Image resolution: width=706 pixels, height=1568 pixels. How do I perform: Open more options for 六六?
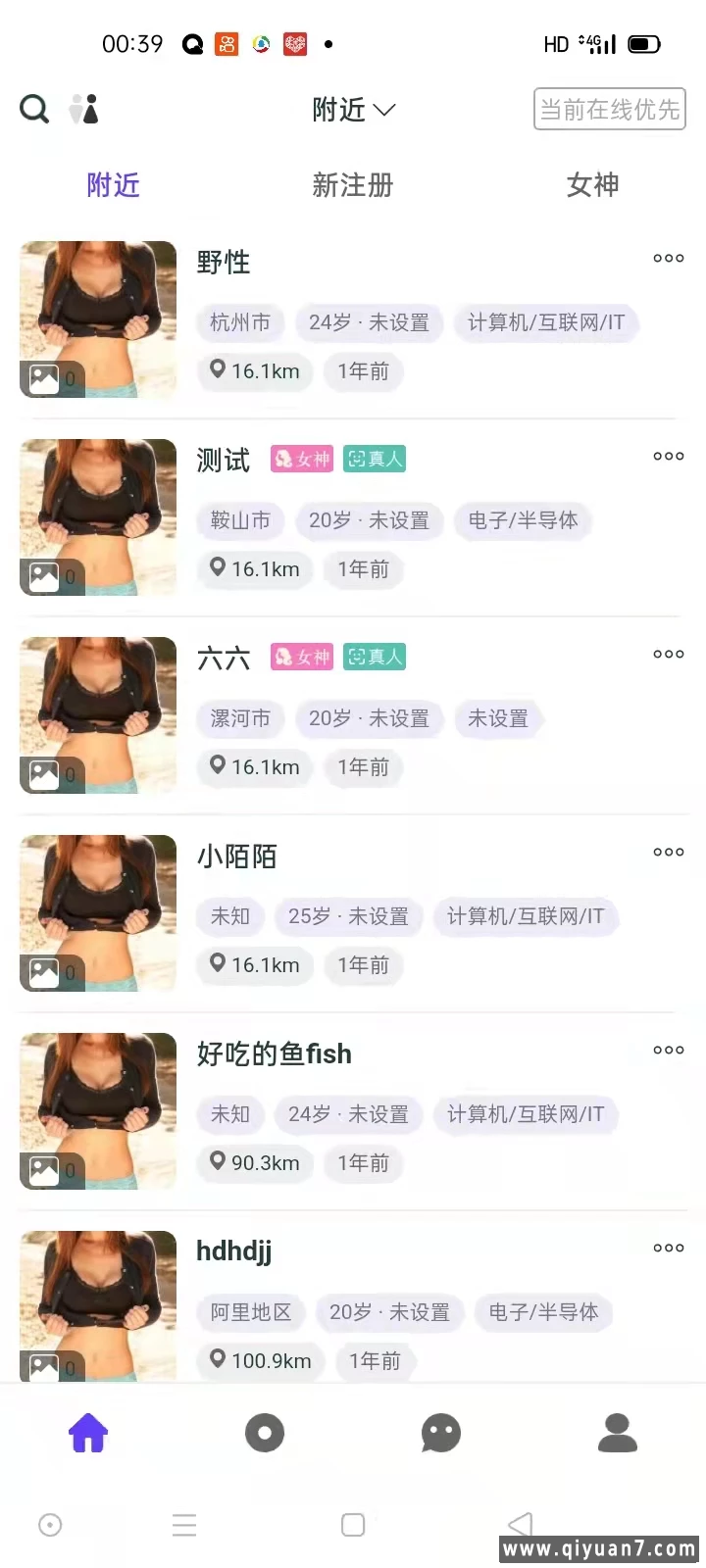tap(669, 655)
